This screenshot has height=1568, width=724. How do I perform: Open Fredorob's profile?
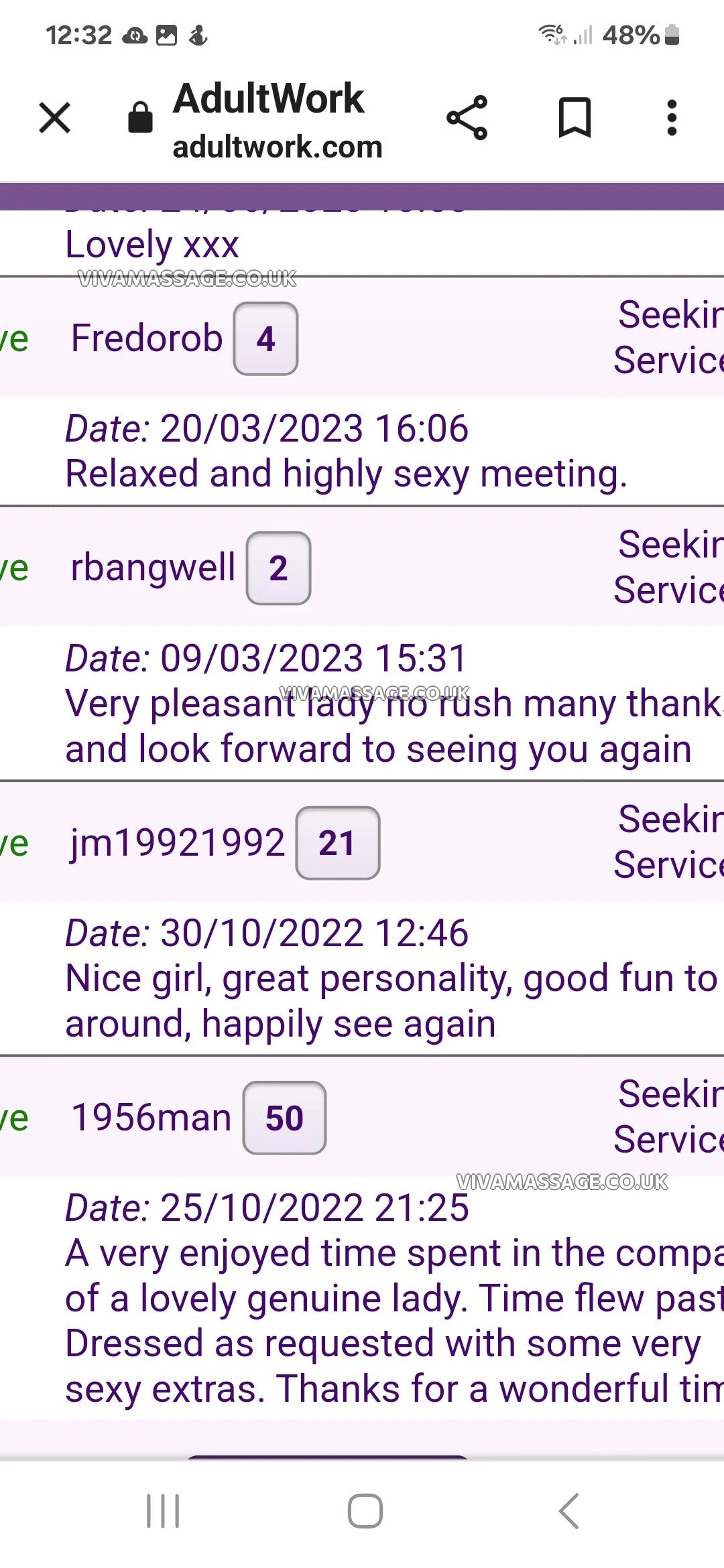click(x=147, y=338)
